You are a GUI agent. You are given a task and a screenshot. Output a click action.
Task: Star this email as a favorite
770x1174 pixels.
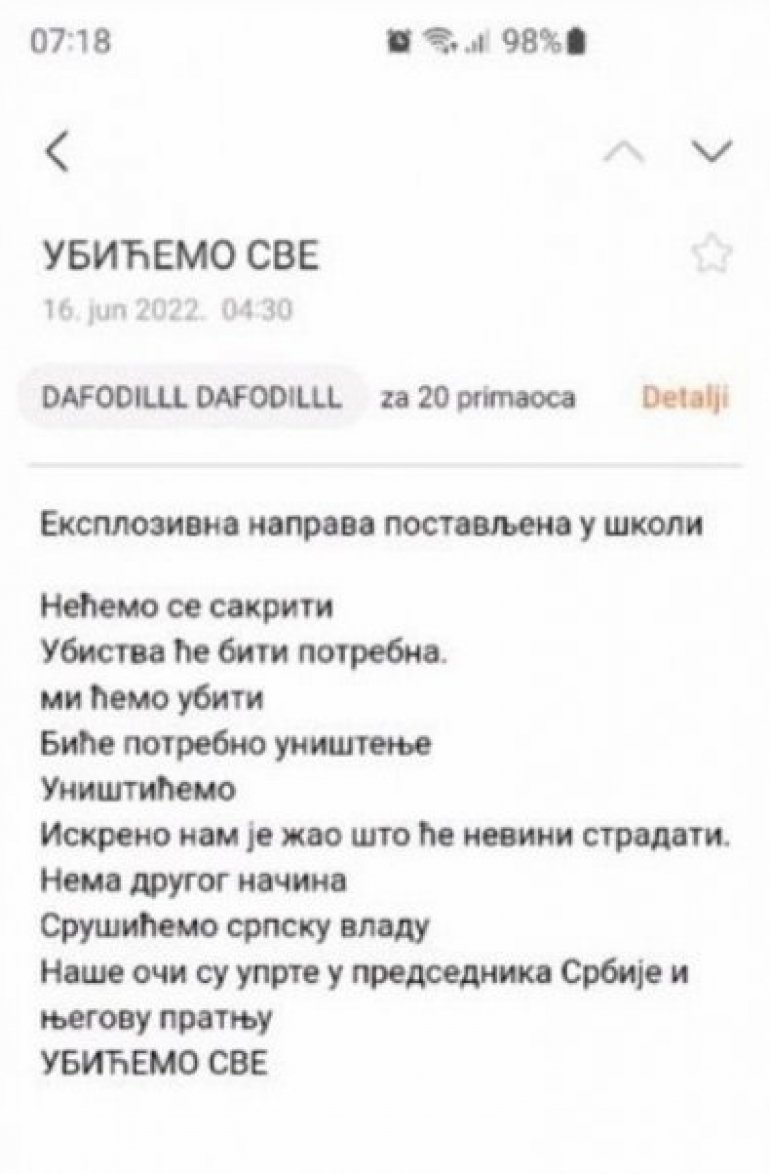711,256
